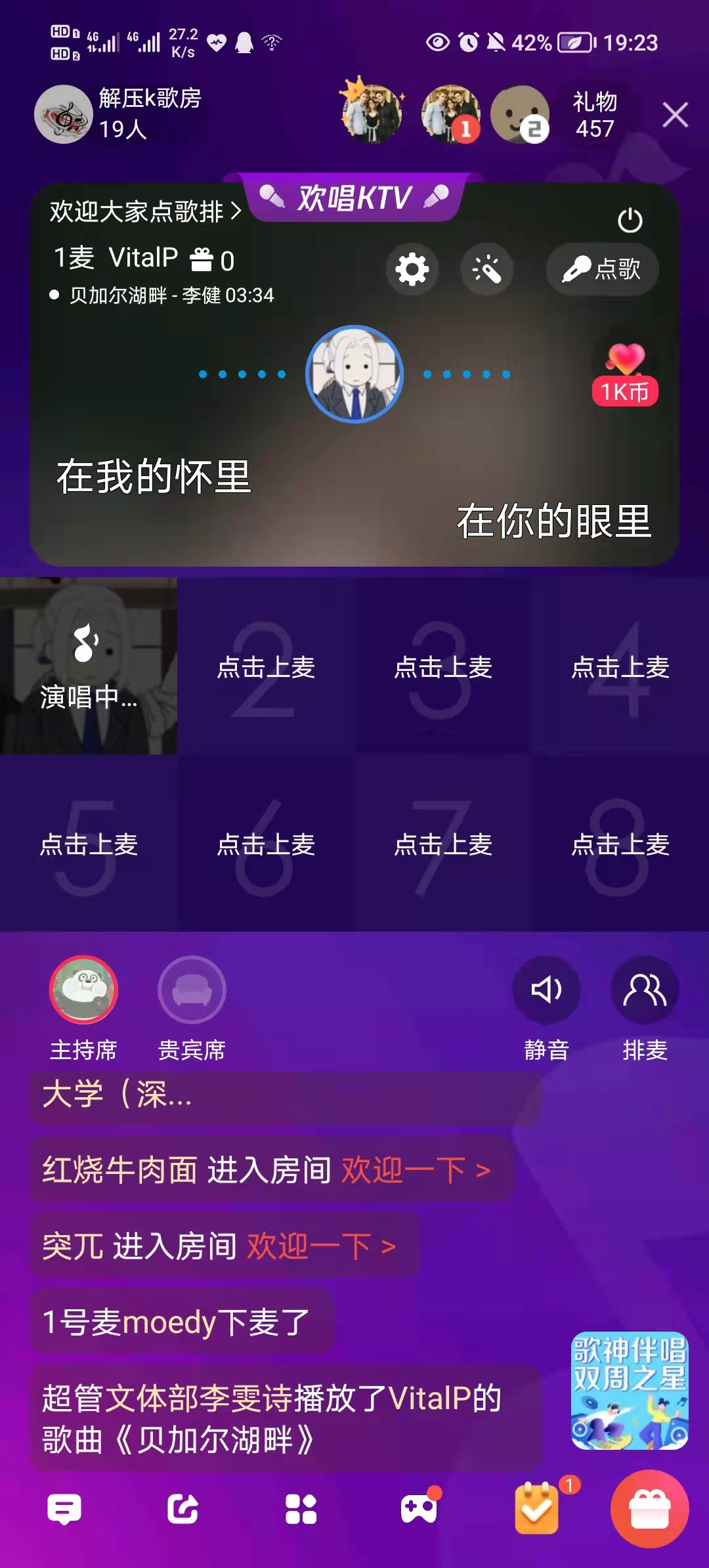Get on mic seat number 8
The image size is (709, 1568).
point(620,844)
